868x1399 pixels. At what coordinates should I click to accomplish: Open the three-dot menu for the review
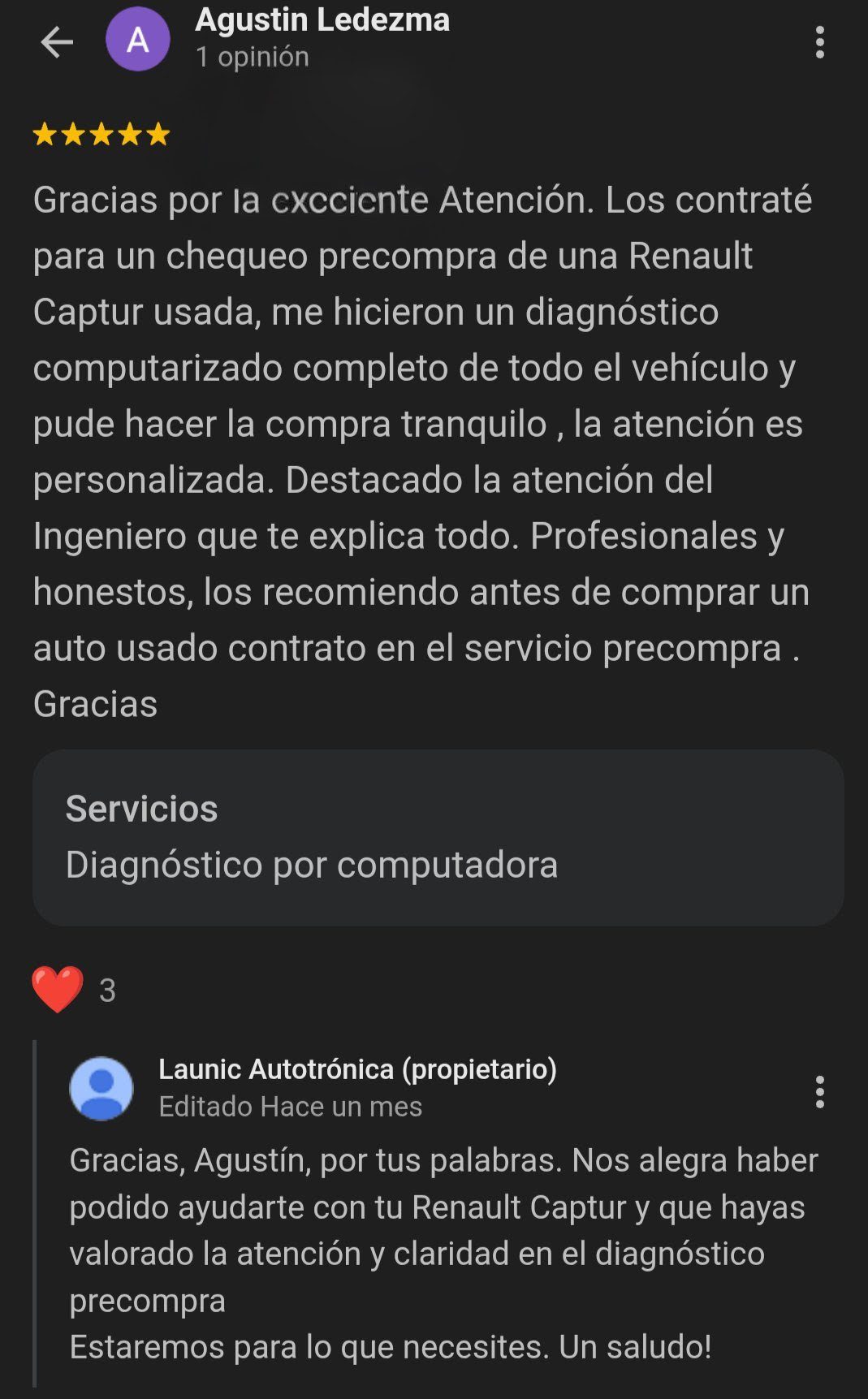pyautogui.click(x=821, y=42)
